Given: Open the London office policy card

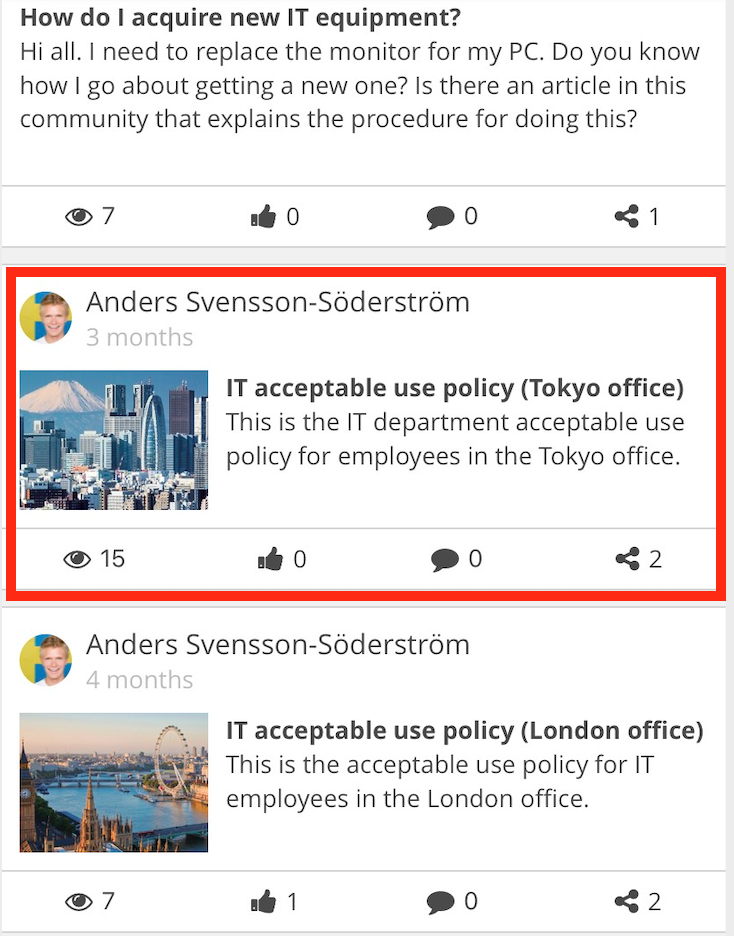Looking at the screenshot, I should coord(464,731).
